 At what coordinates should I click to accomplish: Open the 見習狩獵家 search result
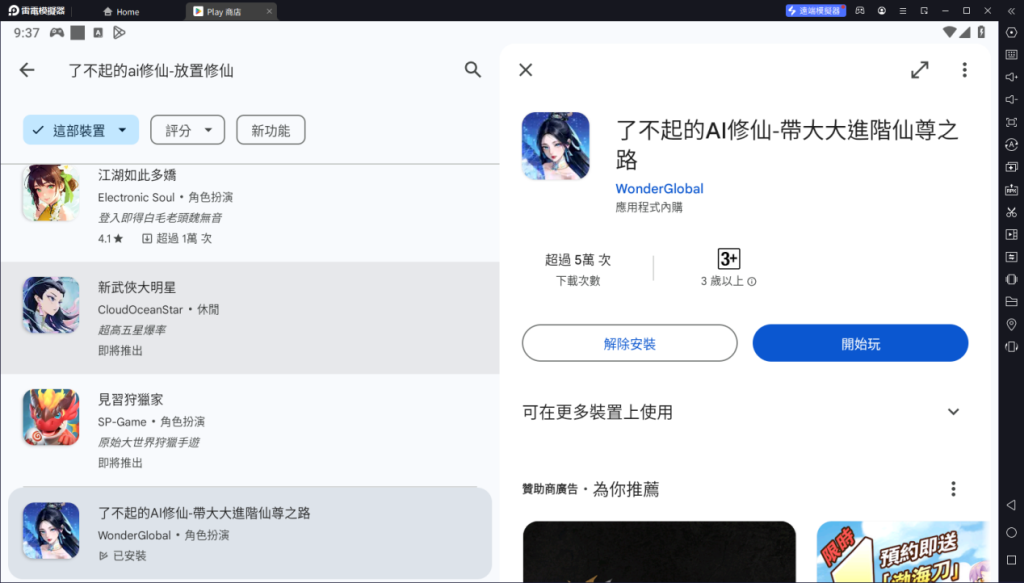[250, 429]
